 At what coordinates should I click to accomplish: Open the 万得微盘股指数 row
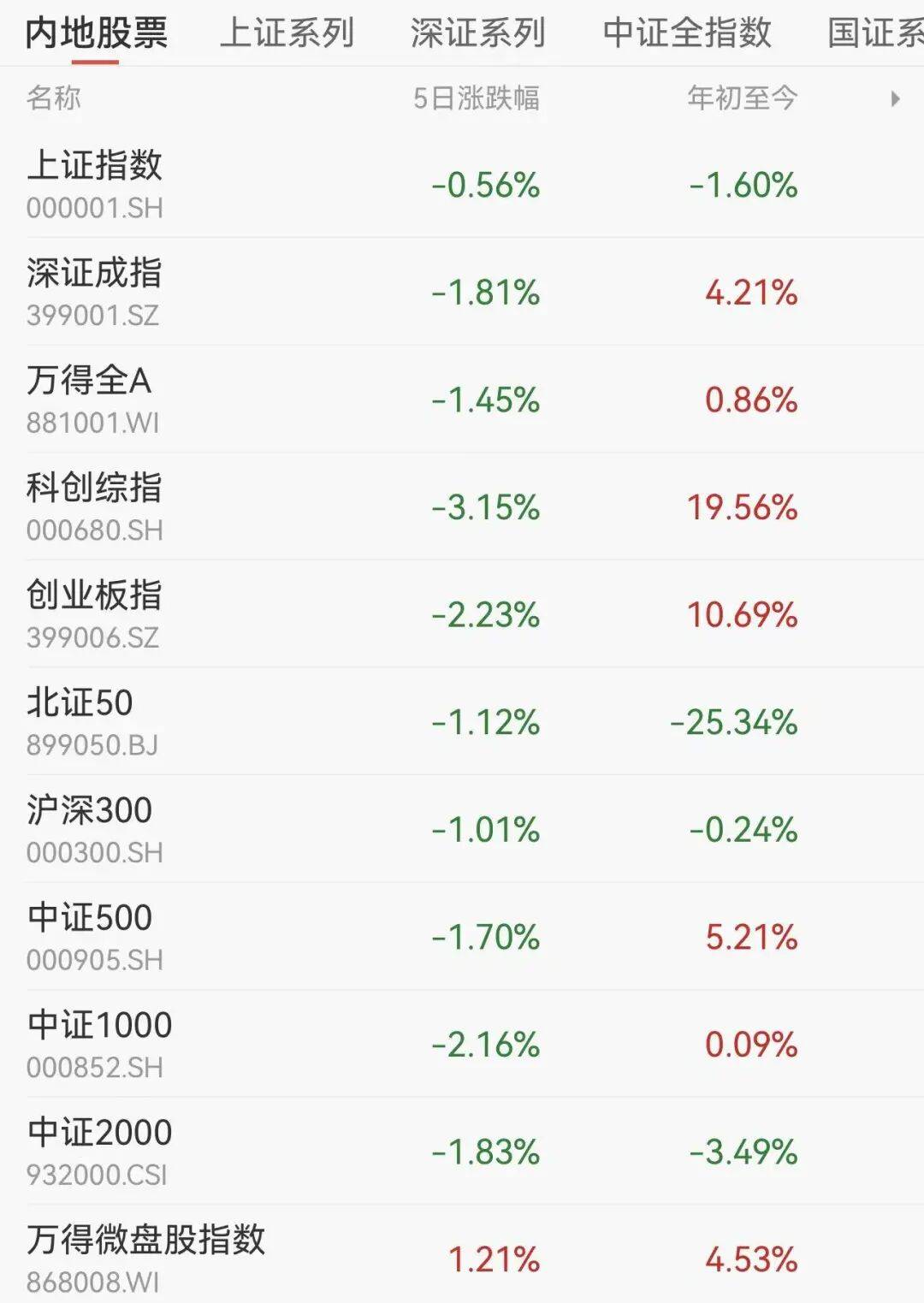pyautogui.click(x=462, y=1254)
